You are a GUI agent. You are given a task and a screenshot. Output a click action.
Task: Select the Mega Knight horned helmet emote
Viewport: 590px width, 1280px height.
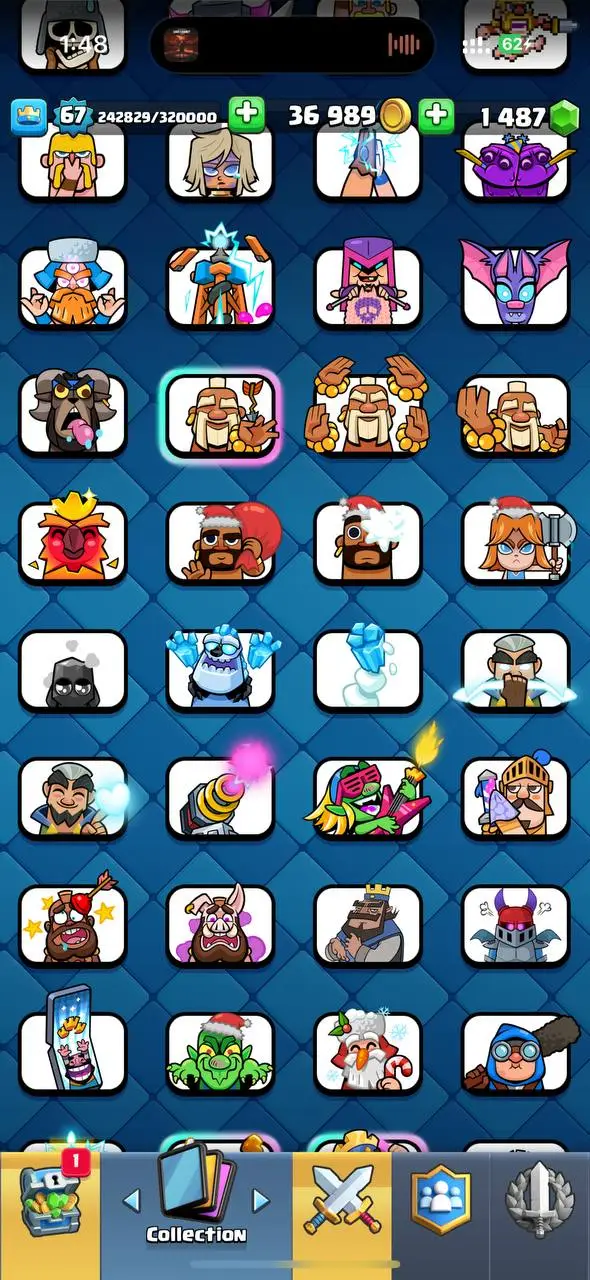[516, 923]
